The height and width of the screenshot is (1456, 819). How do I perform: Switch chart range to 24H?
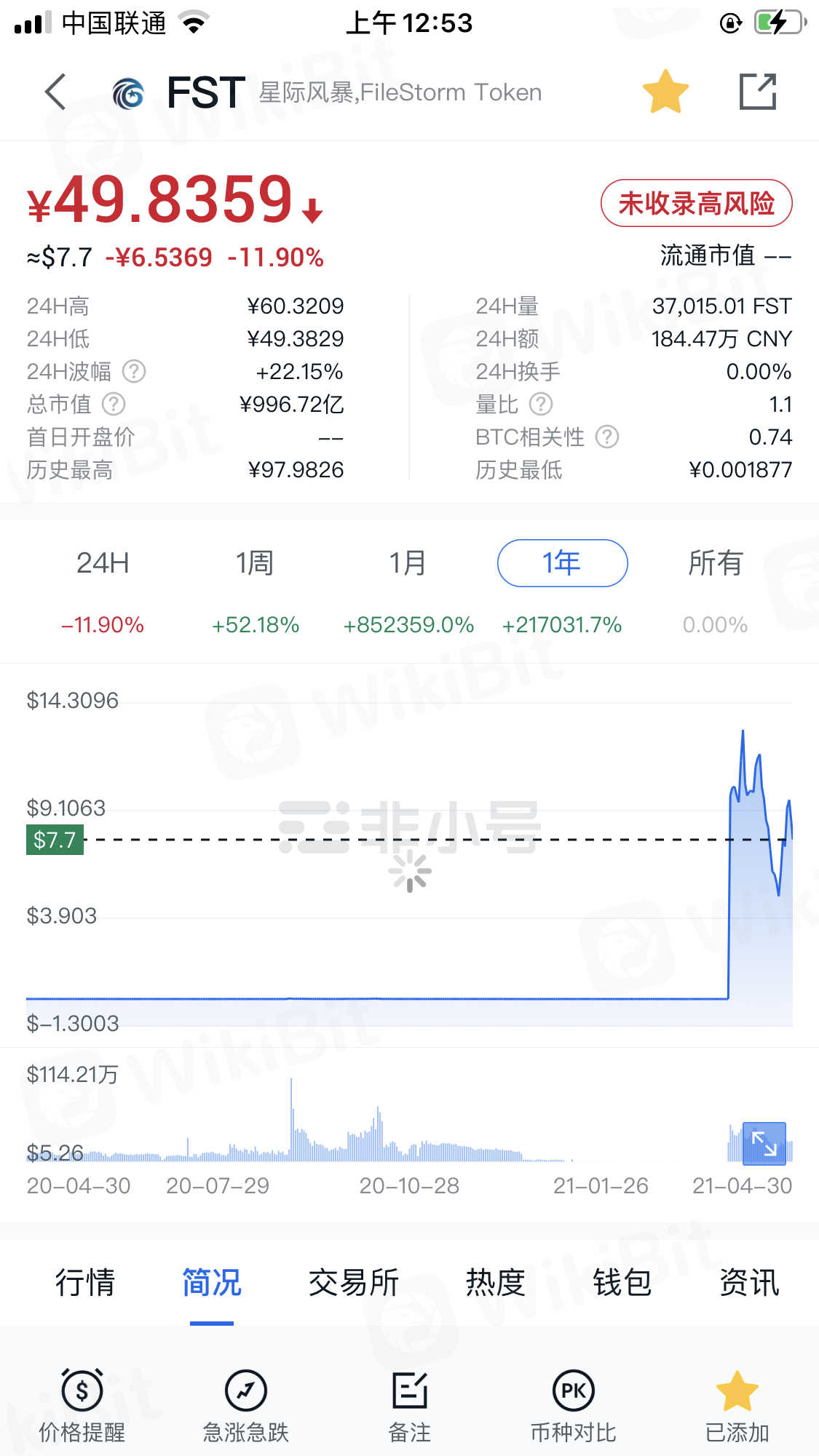tap(103, 563)
